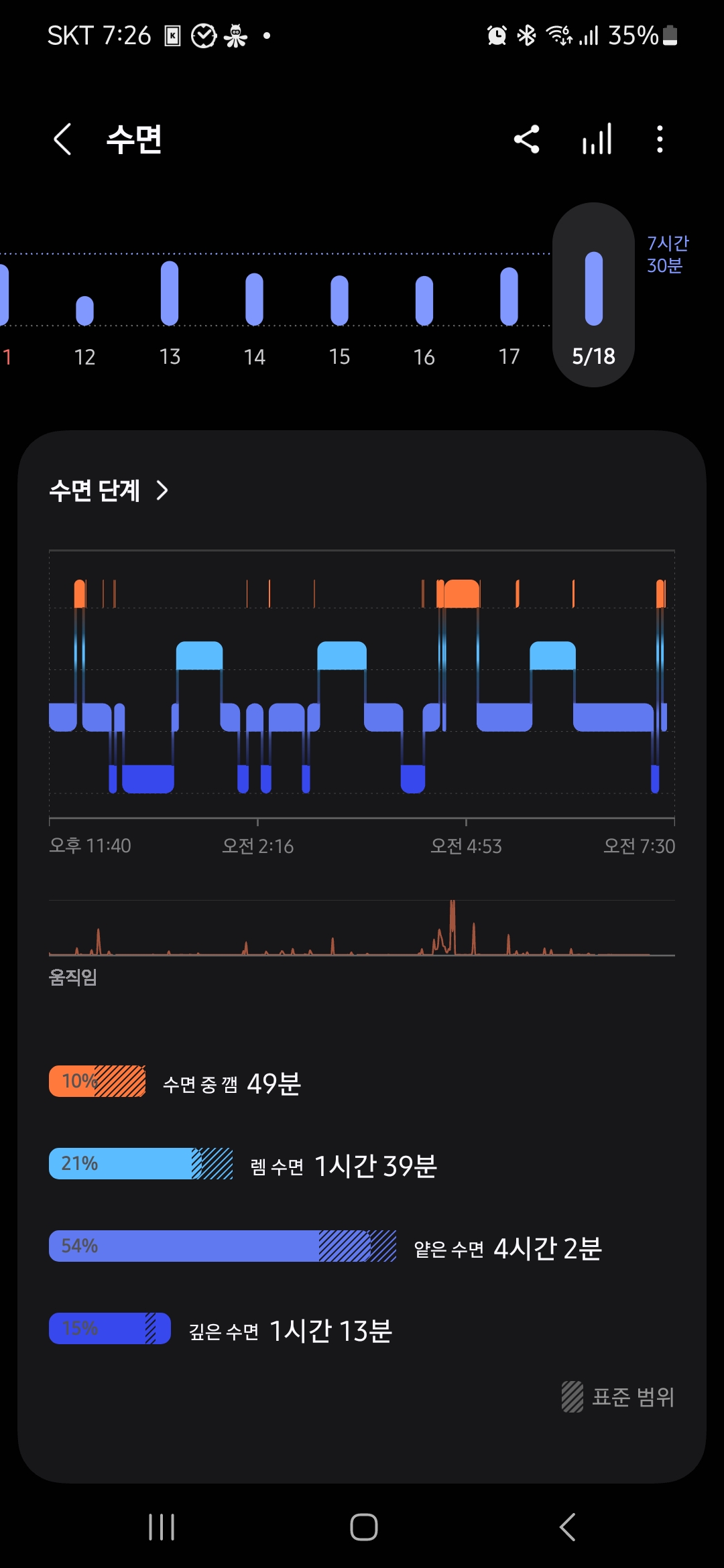Open the recent apps view

pos(162,1527)
